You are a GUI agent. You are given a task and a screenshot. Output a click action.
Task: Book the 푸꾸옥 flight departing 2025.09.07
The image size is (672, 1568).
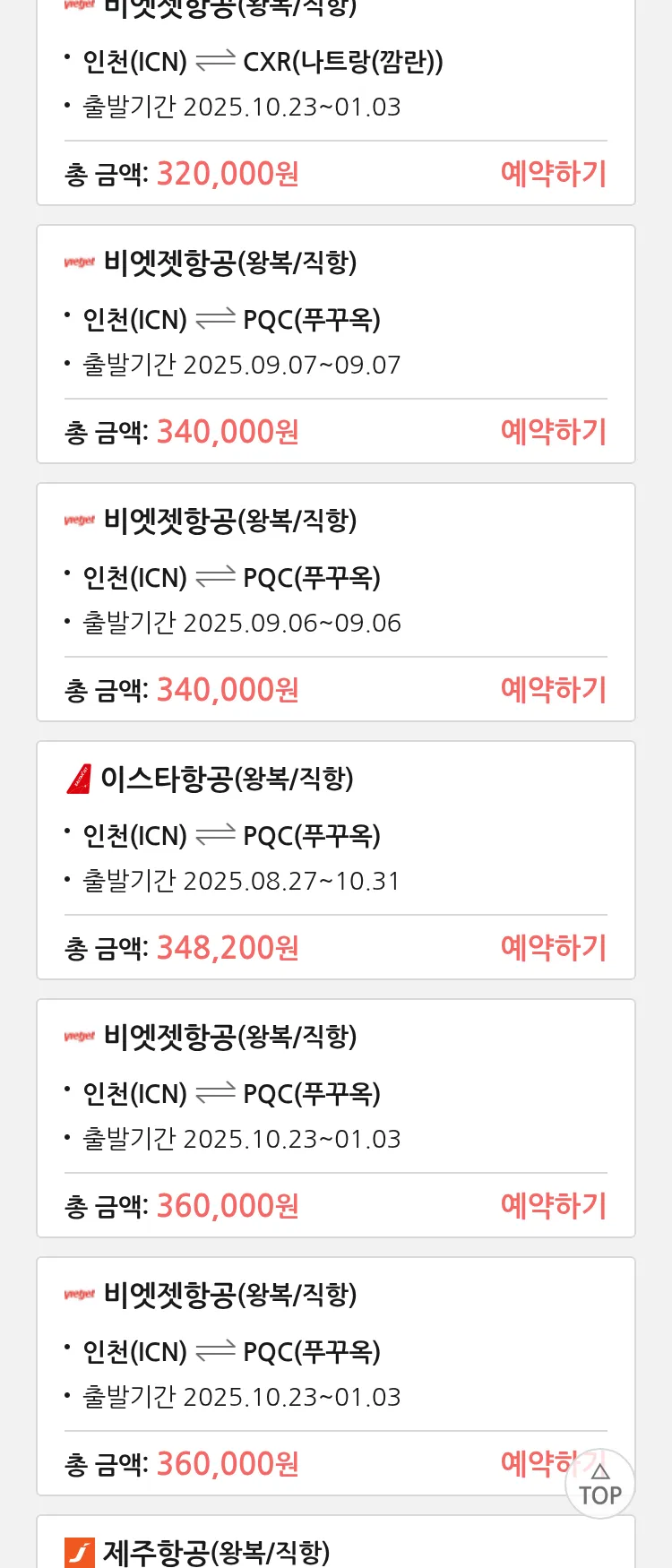(553, 432)
